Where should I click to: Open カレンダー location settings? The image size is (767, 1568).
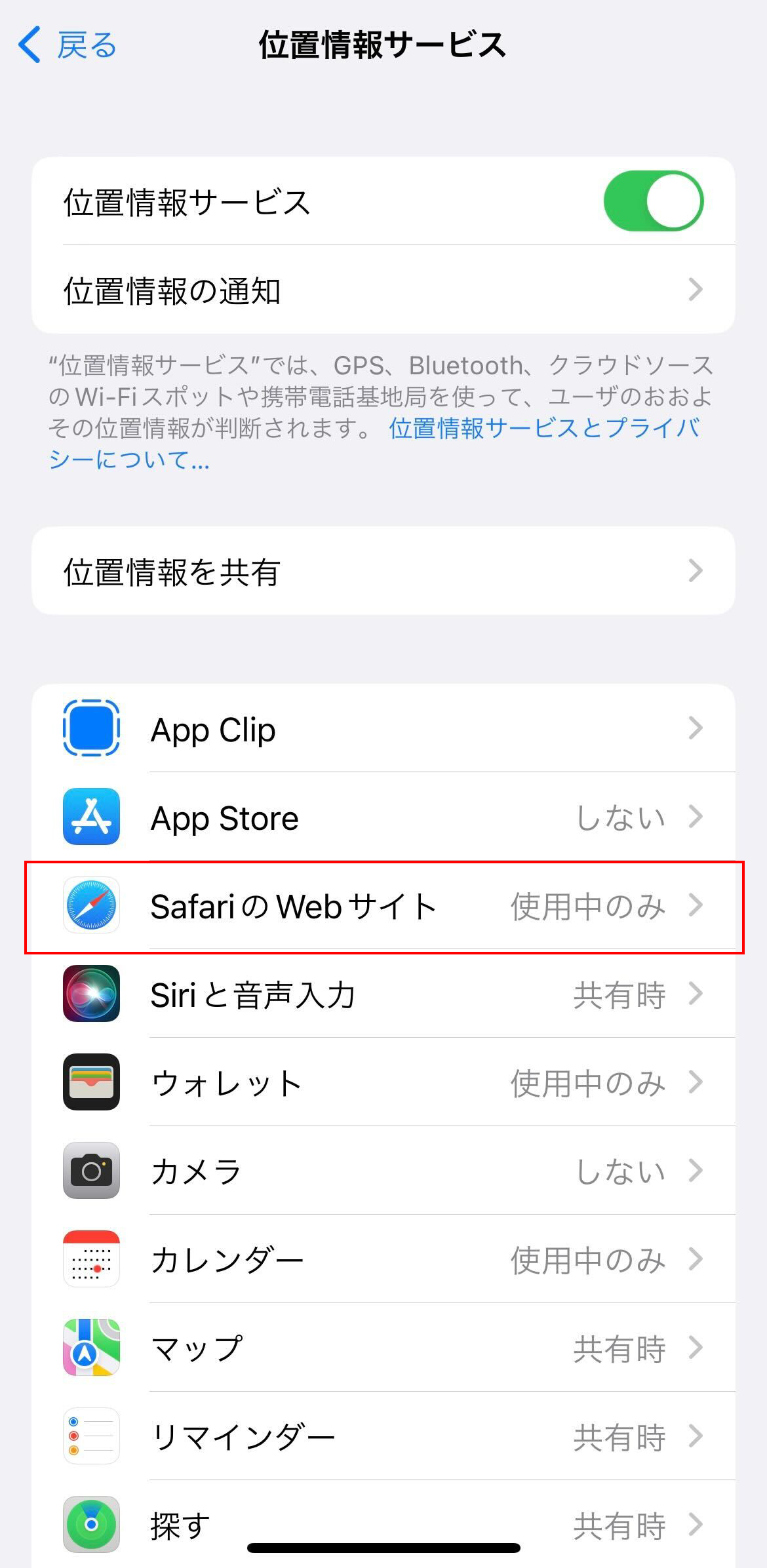click(x=383, y=1260)
